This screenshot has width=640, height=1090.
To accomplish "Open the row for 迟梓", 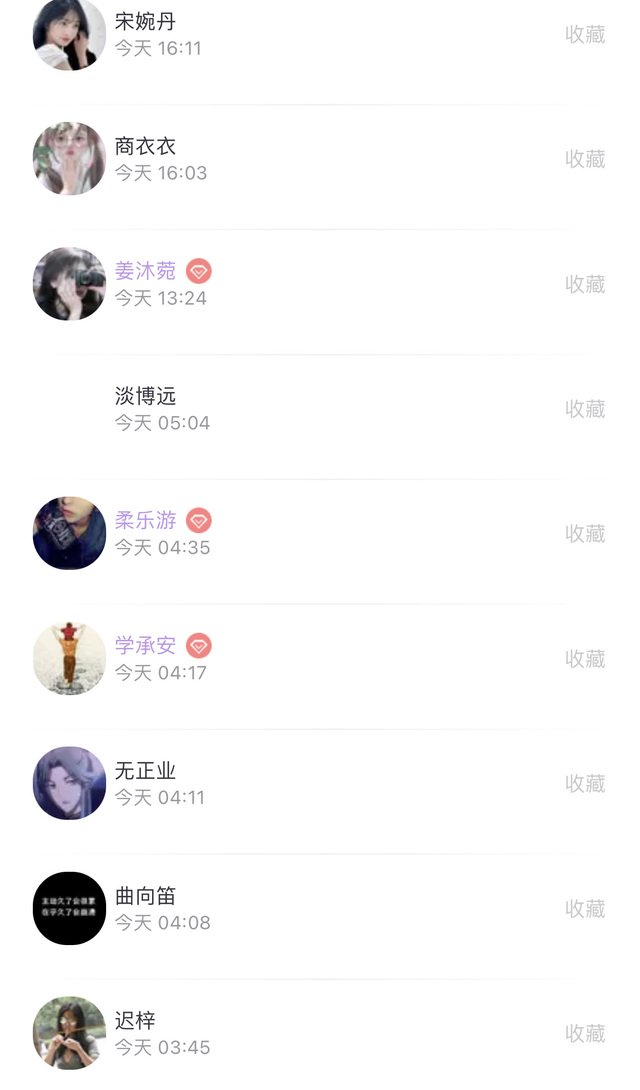I will pyautogui.click(x=300, y=1034).
